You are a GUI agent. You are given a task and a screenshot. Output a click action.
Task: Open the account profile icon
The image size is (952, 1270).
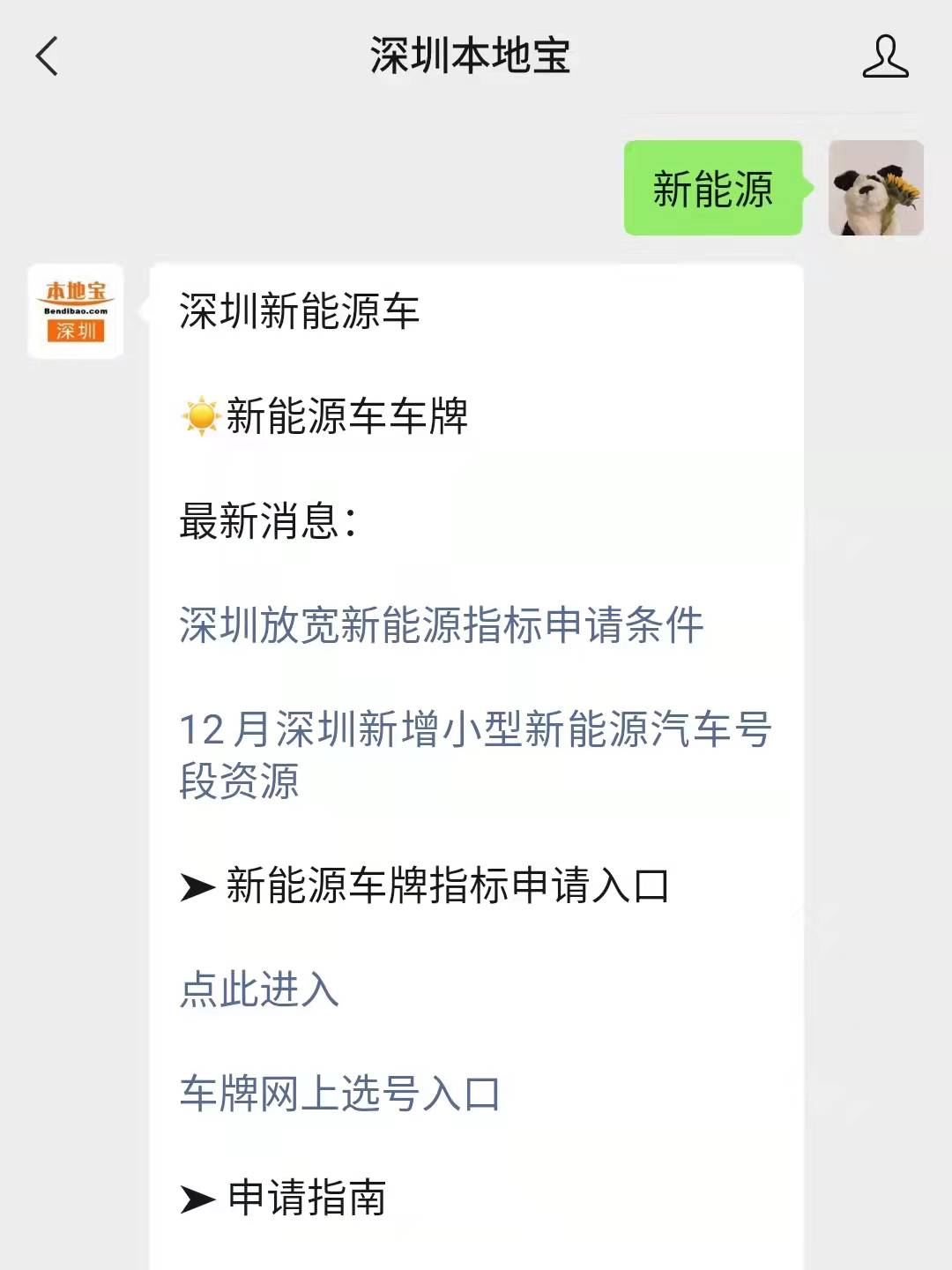pyautogui.click(x=884, y=56)
